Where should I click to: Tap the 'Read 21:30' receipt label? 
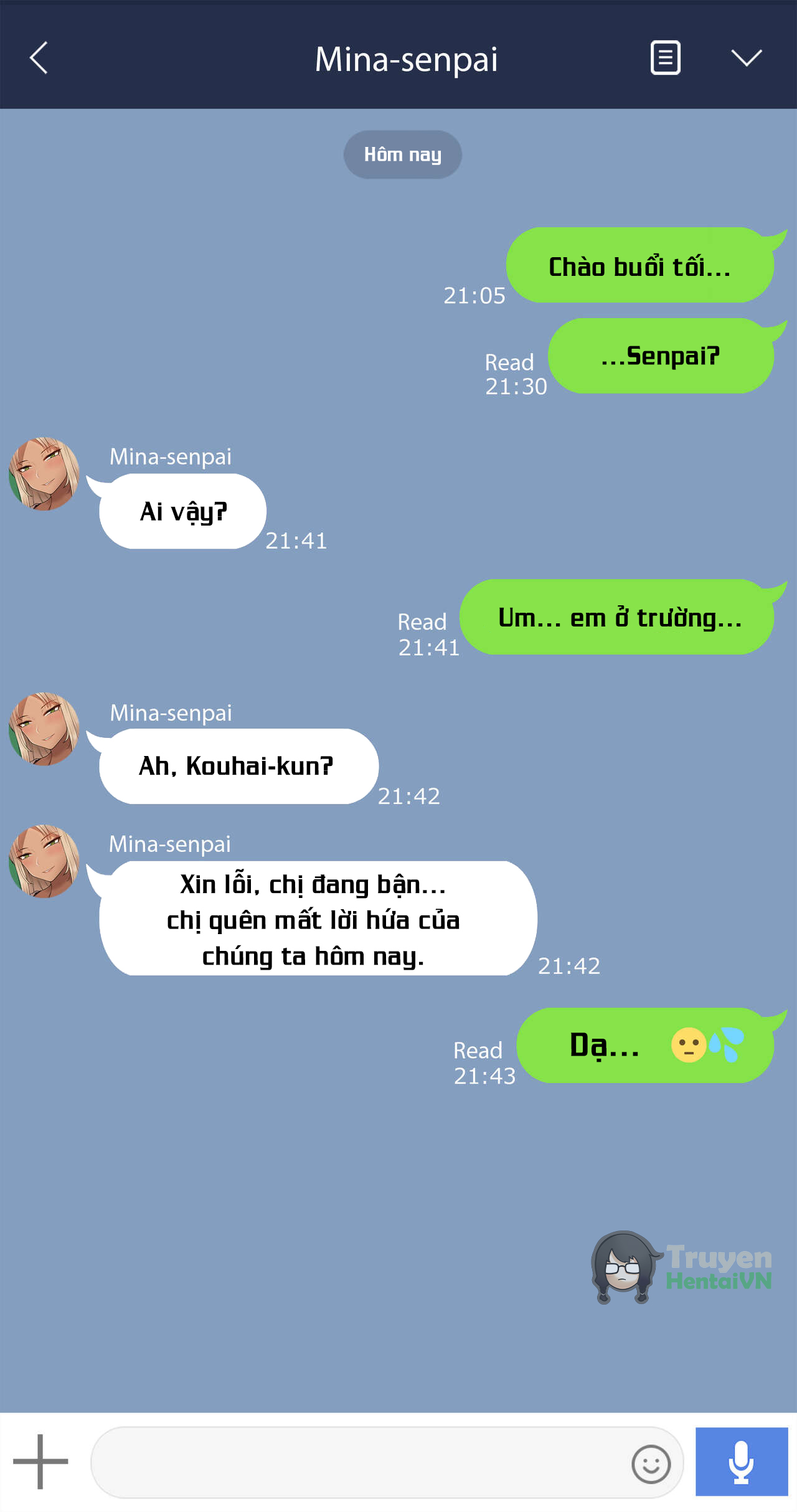coord(516,374)
